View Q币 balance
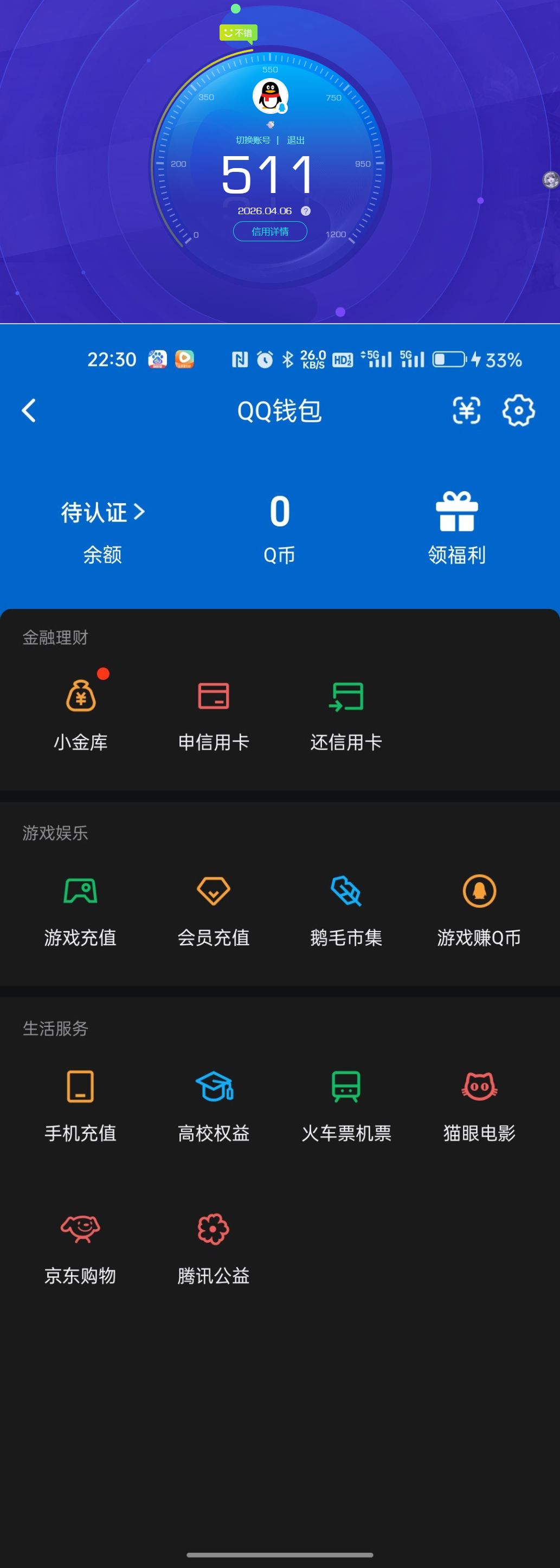The height and width of the screenshot is (1568, 560). [x=279, y=527]
